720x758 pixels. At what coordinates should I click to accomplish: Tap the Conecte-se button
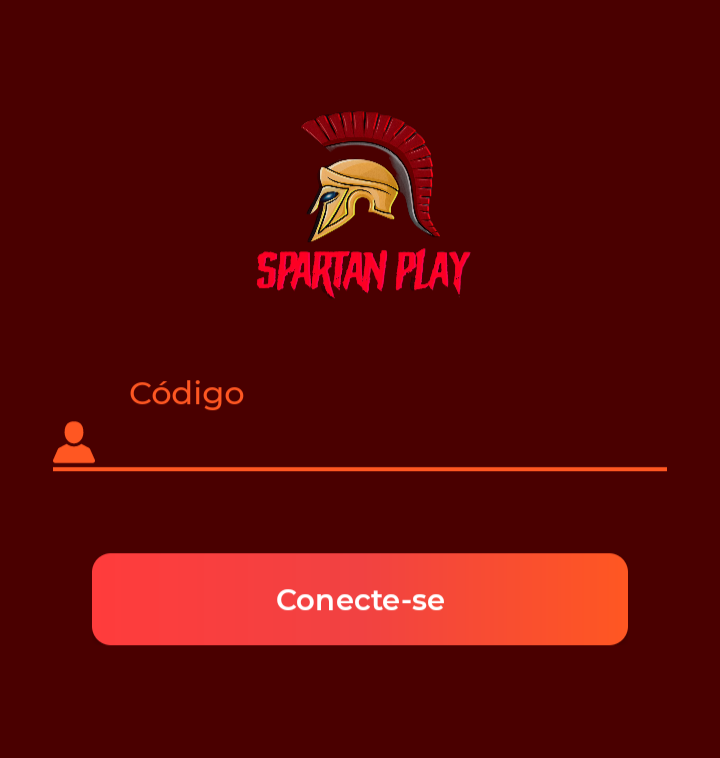[x=360, y=599]
